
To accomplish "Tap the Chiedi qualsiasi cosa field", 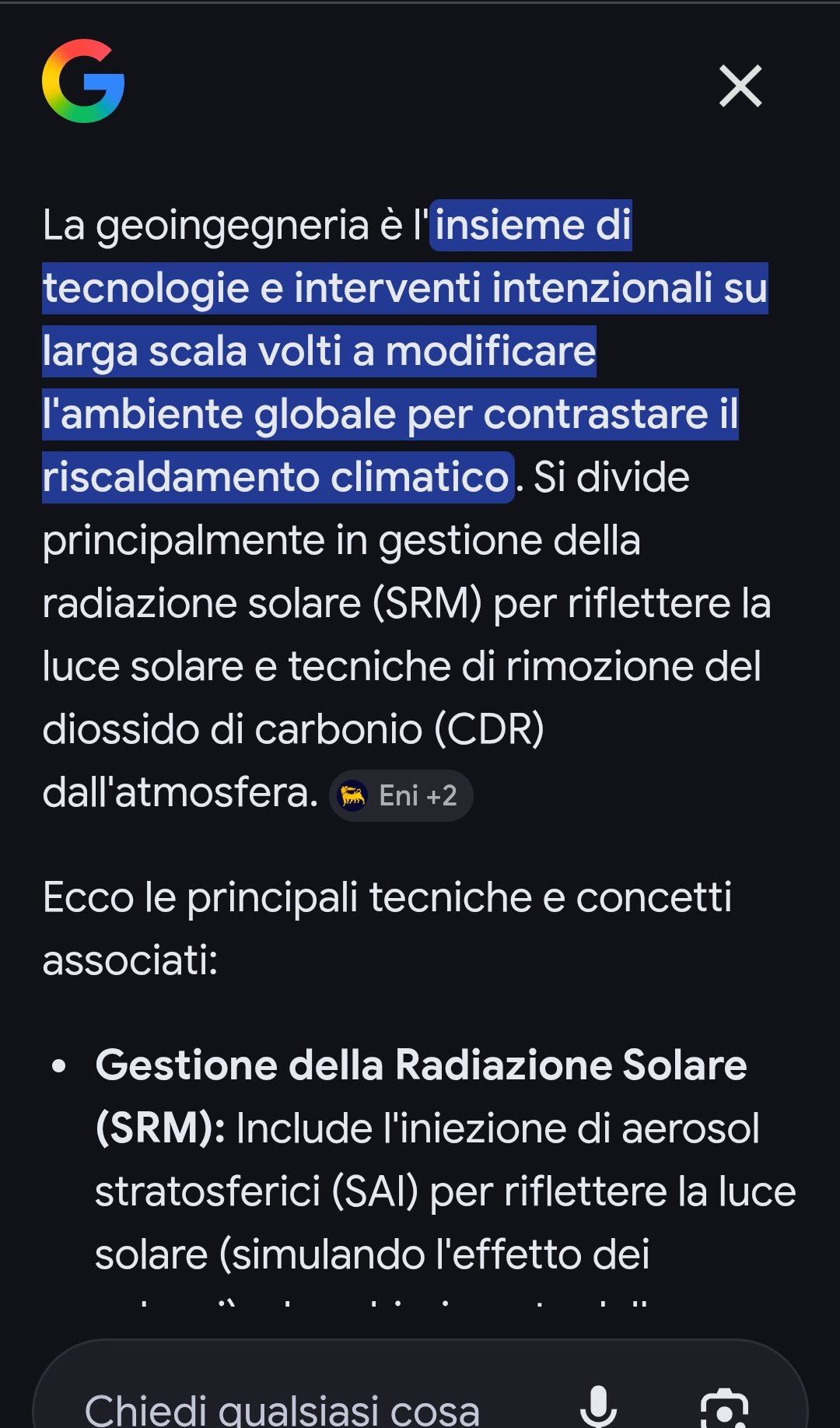I will pyautogui.click(x=282, y=1409).
